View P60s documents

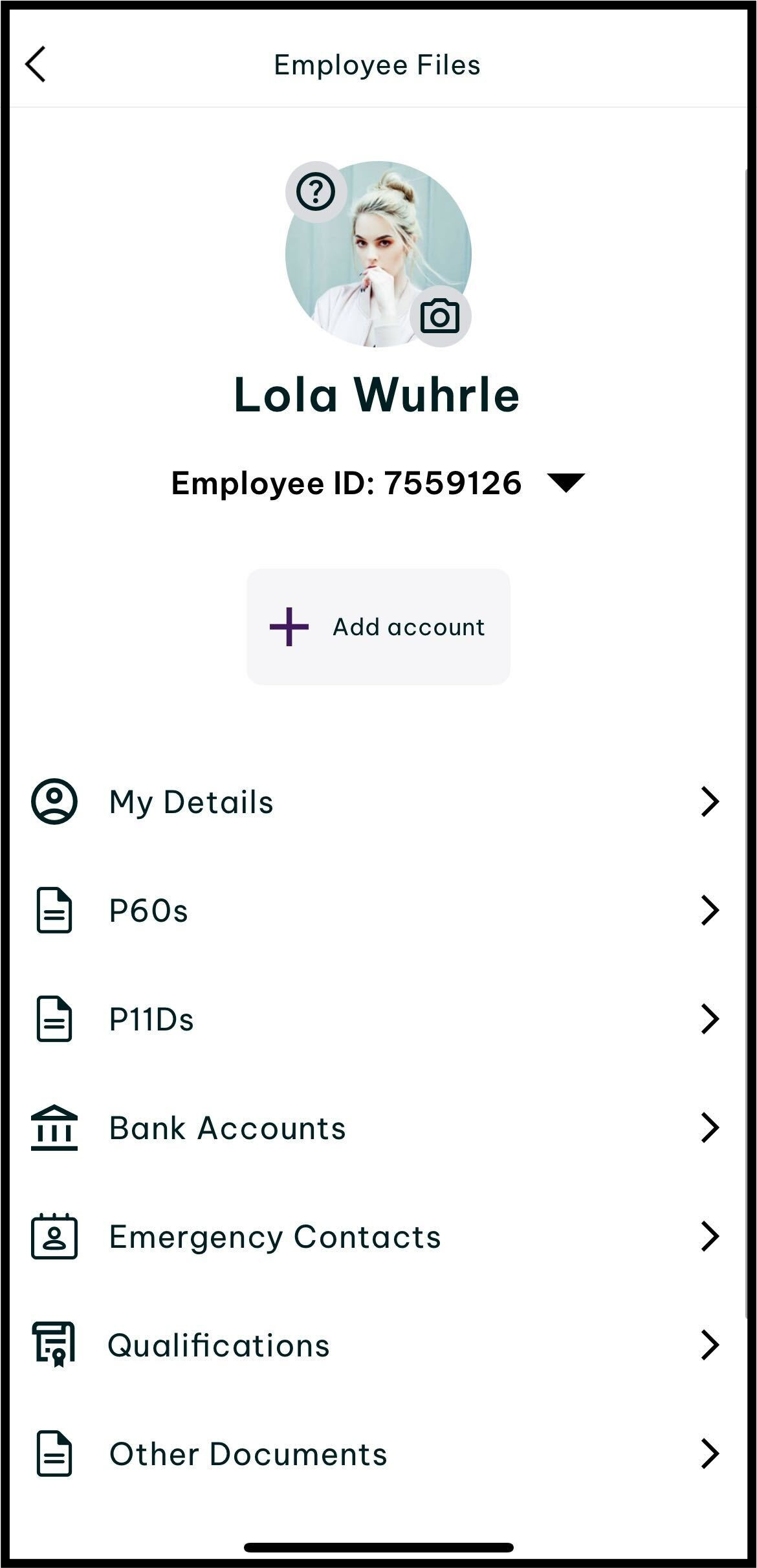tap(378, 910)
